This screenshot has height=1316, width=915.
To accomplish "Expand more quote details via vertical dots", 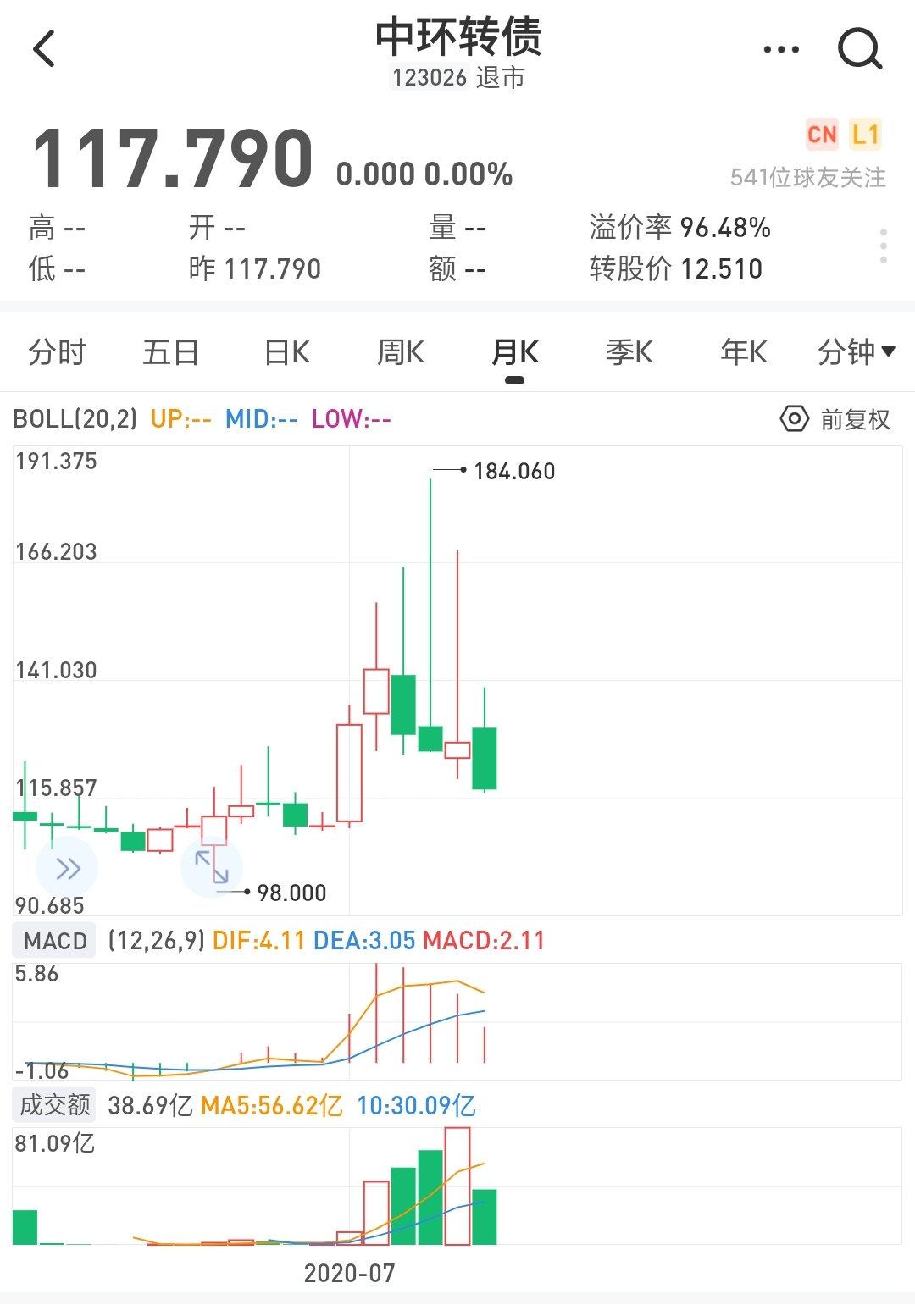I will click(884, 246).
